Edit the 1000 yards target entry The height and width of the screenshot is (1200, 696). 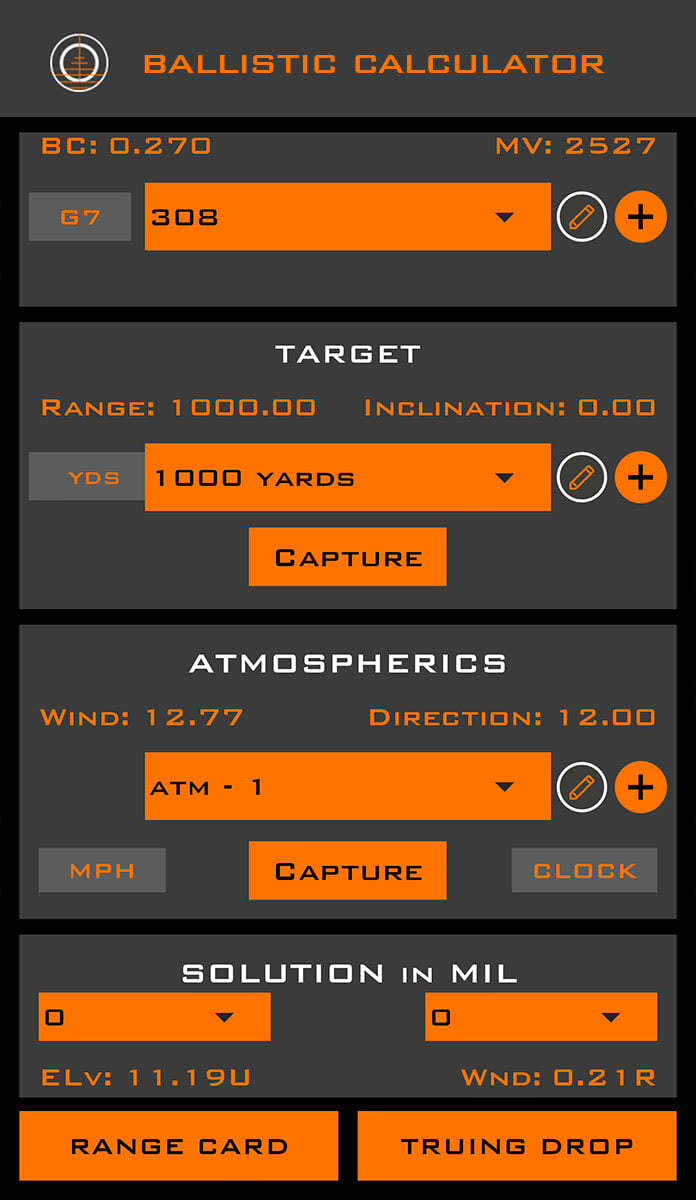click(x=582, y=477)
